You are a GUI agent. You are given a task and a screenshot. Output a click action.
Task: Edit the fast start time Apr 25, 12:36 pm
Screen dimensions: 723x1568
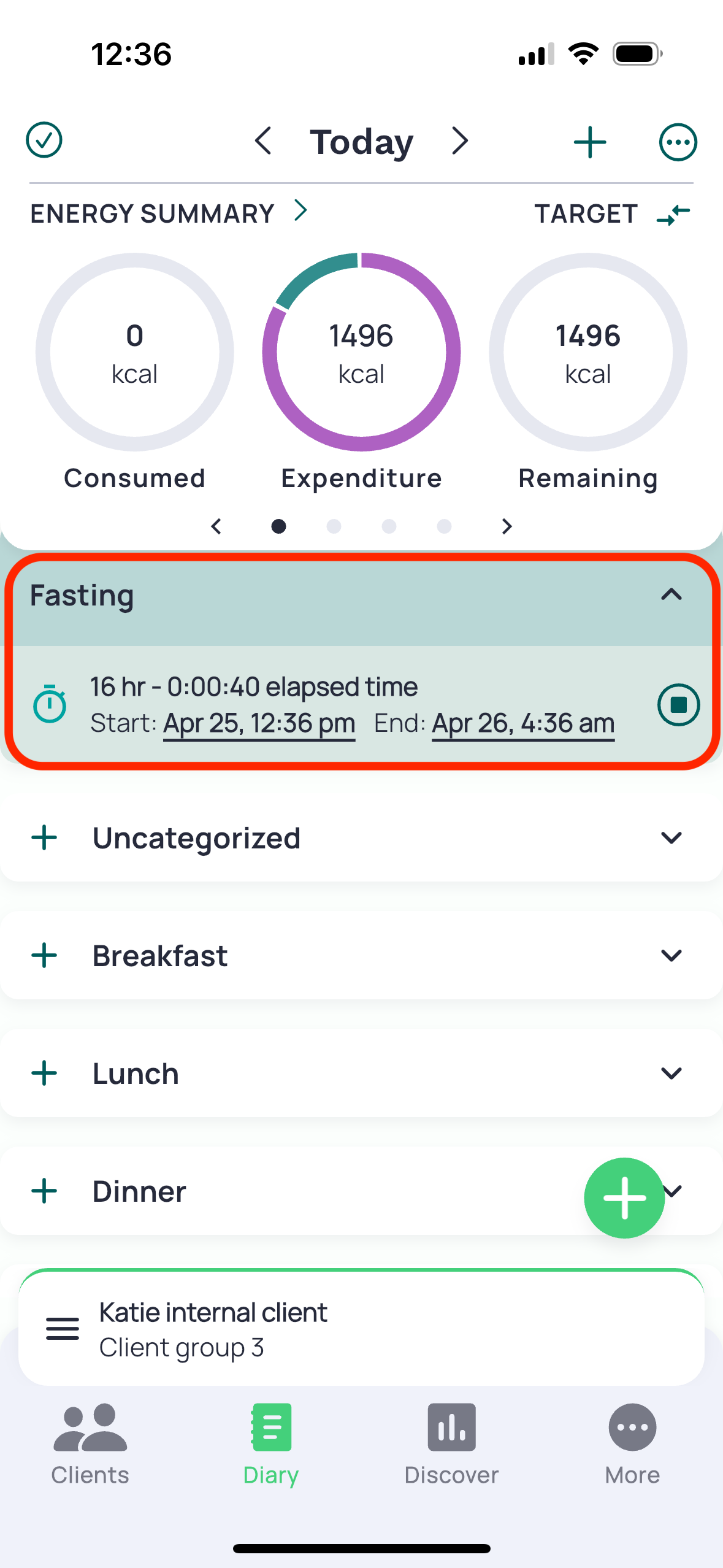tap(259, 724)
